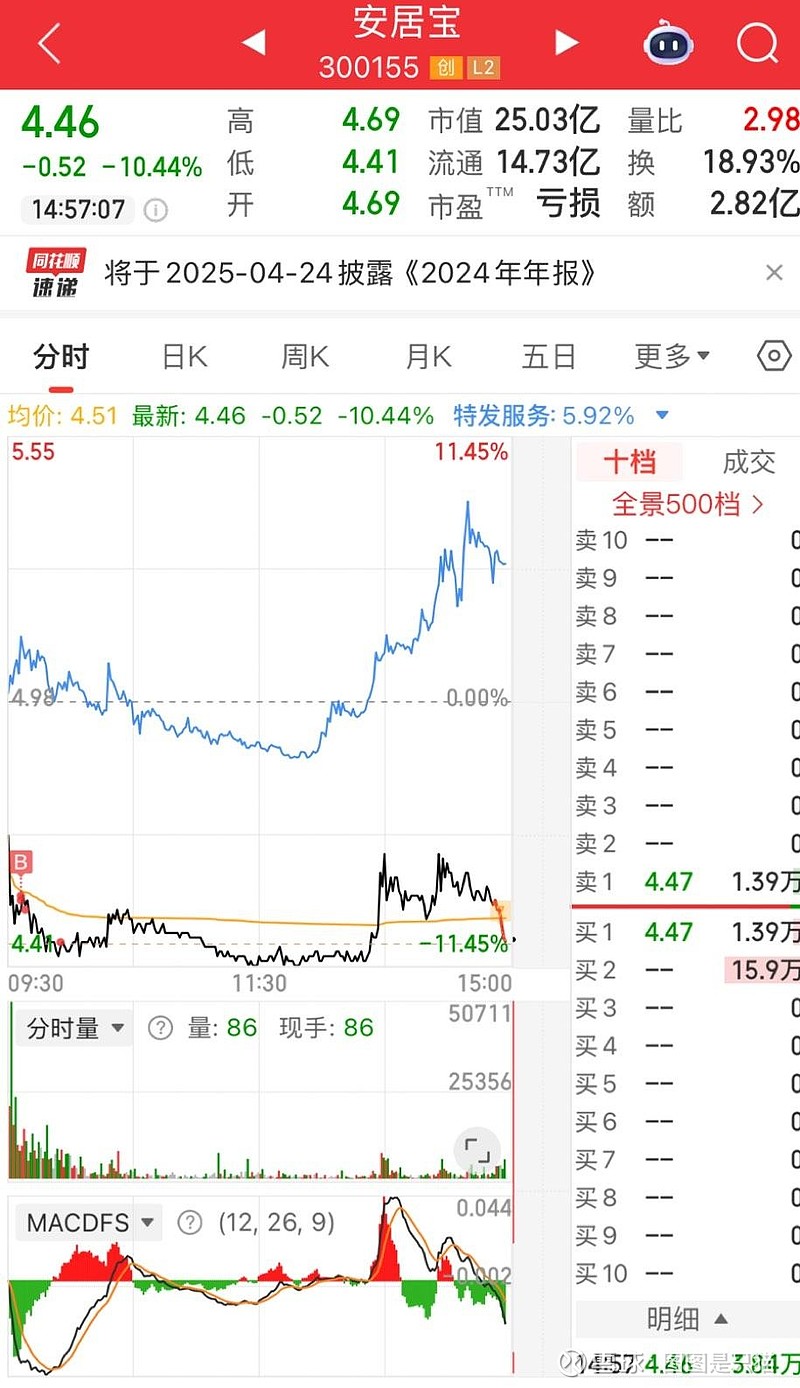Viewport: 800px width, 1388px height.
Task: Expand the 更多 chart options
Action: tap(672, 356)
